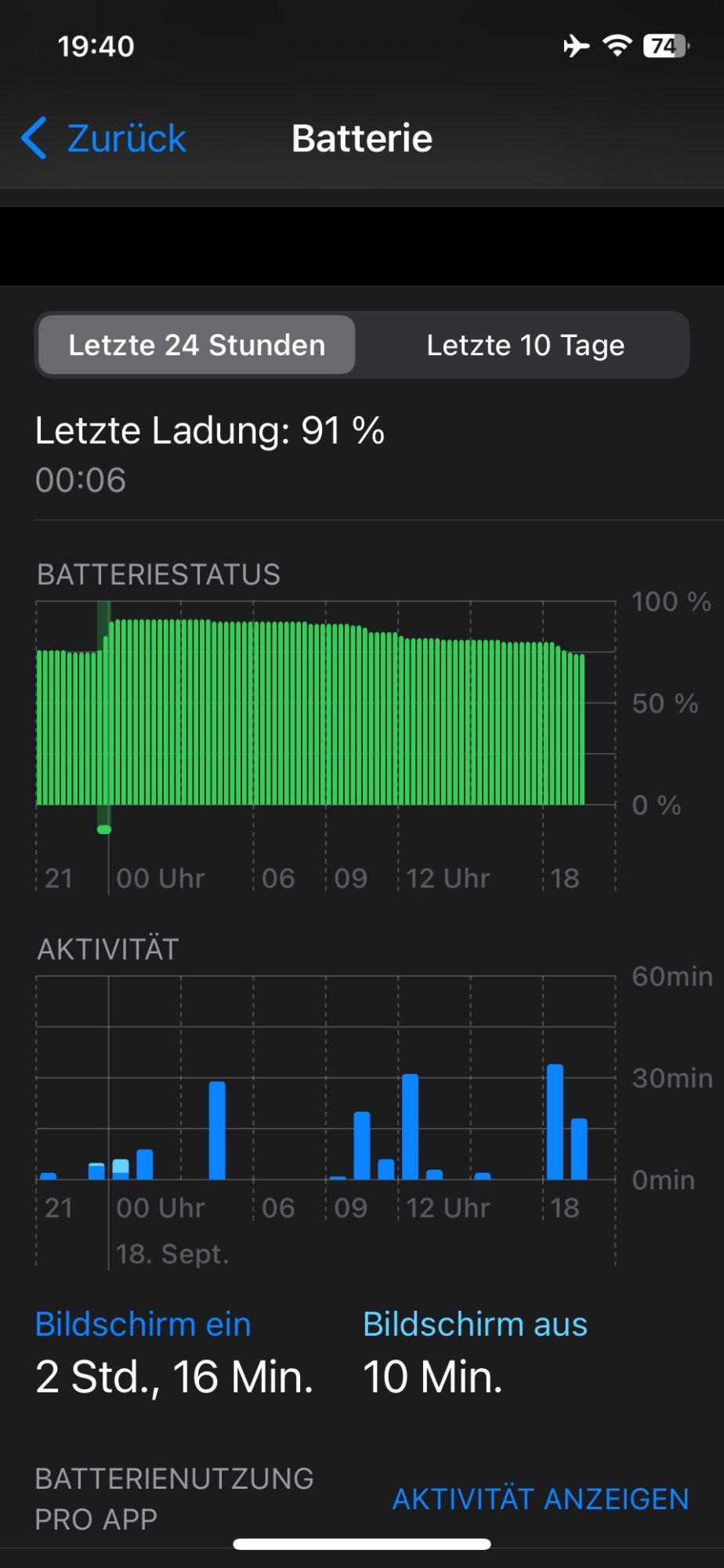Select the Bildschirm aus filter
The width and height of the screenshot is (724, 1568).
tap(475, 1325)
